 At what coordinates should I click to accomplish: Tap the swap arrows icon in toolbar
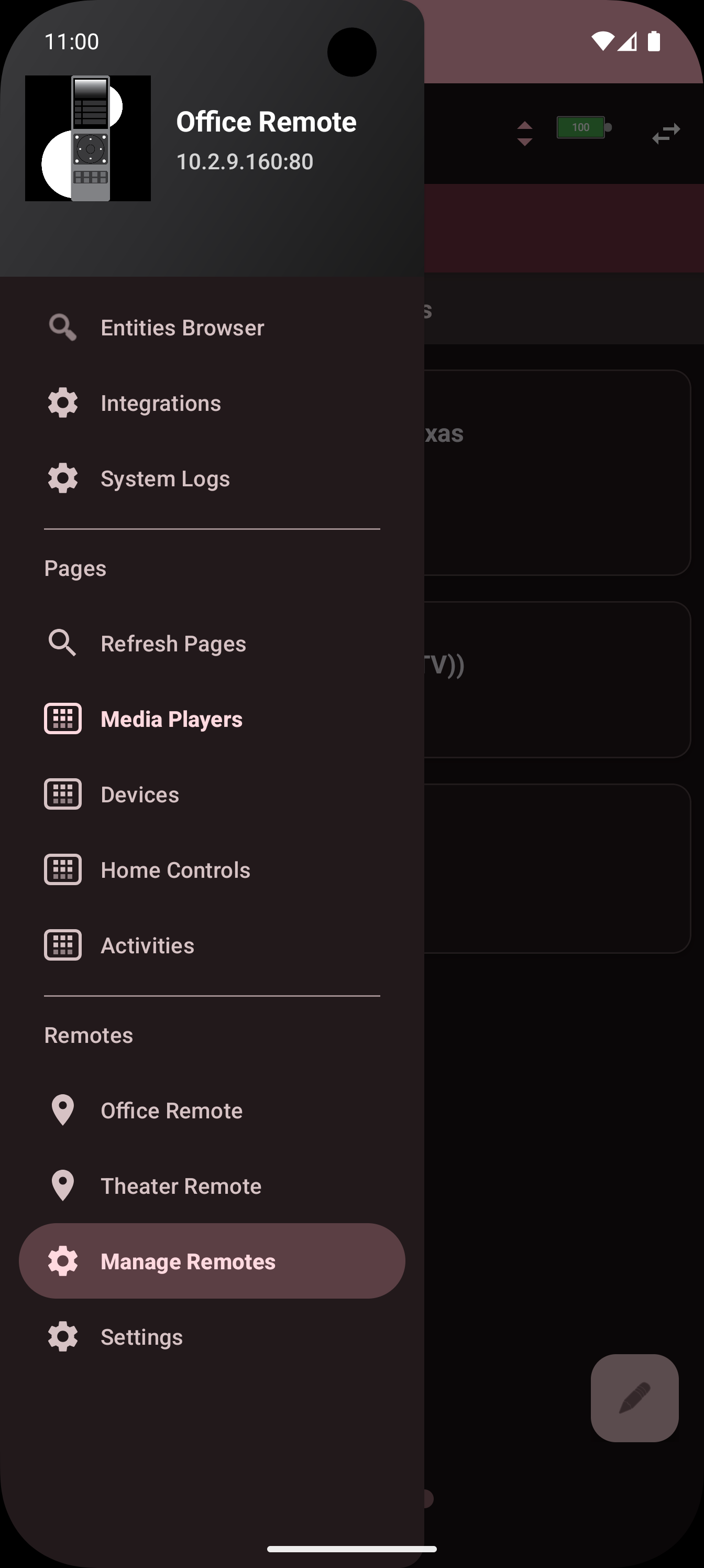(666, 133)
